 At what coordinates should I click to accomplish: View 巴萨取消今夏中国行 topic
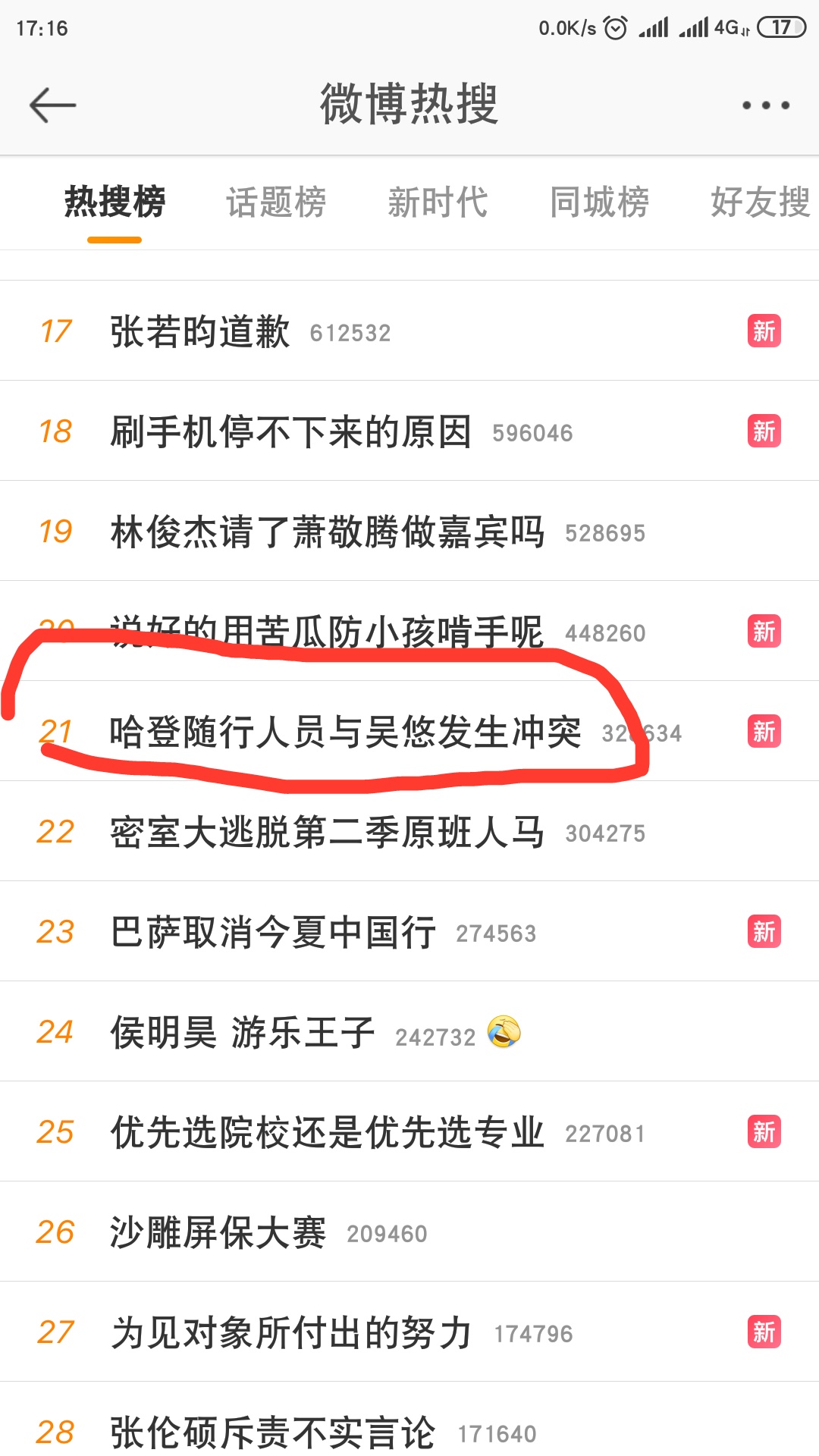[x=273, y=933]
